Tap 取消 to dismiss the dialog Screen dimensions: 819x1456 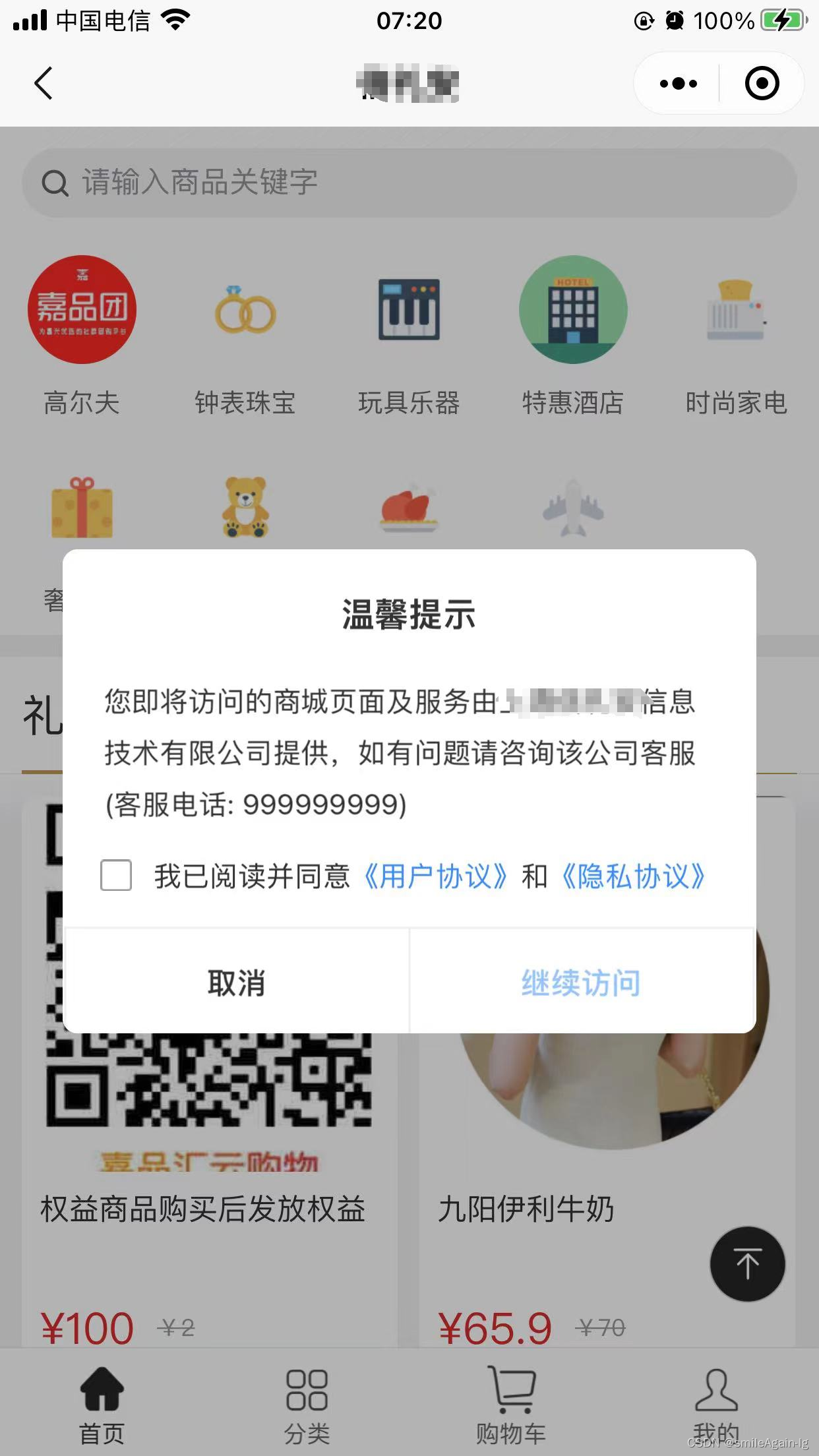[x=237, y=982]
